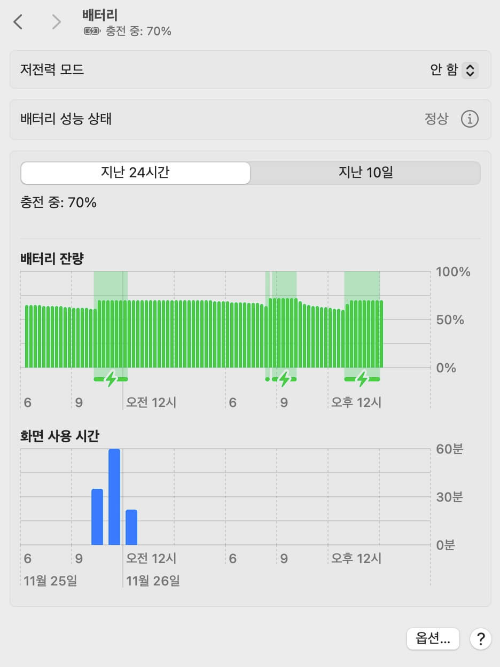Image resolution: width=500 pixels, height=667 pixels.
Task: Open the 저전력 모드 dropdown
Action: (x=454, y=70)
